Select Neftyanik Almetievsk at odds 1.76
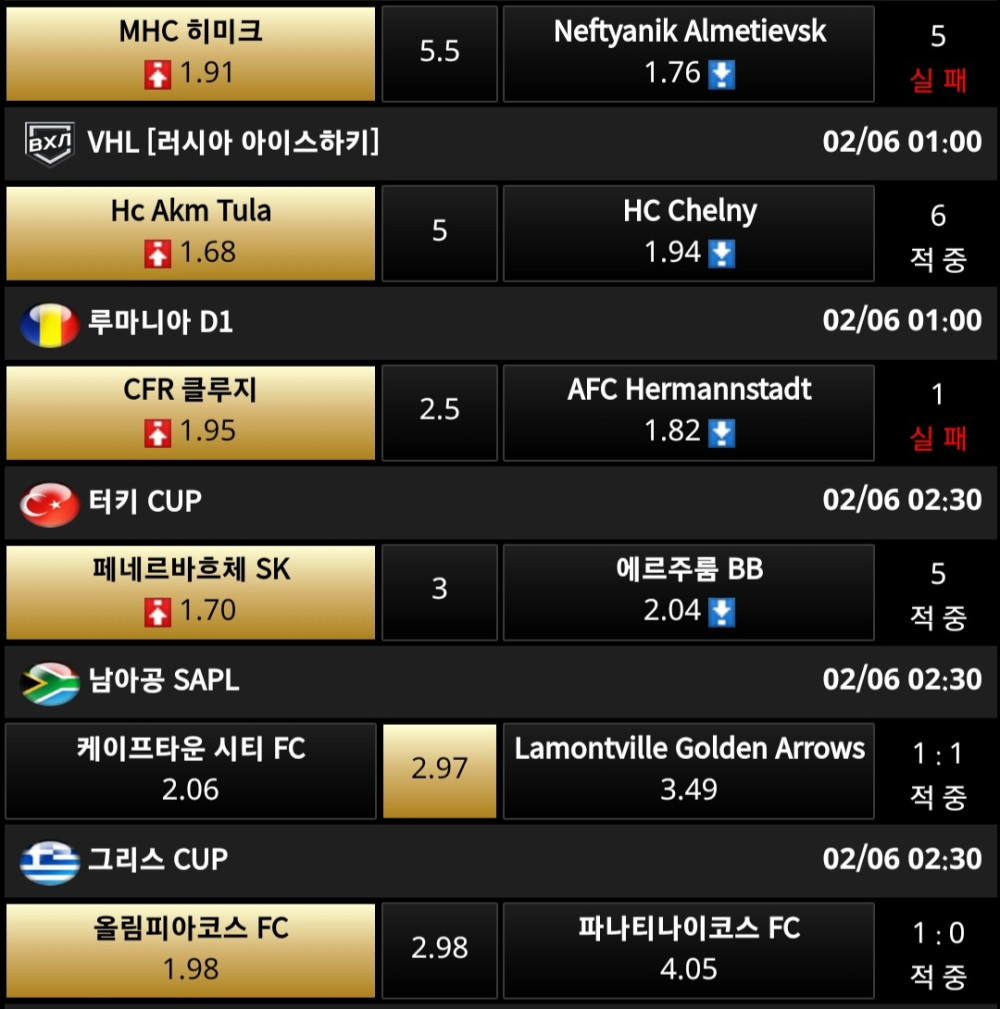The image size is (1000, 1009). click(x=689, y=53)
